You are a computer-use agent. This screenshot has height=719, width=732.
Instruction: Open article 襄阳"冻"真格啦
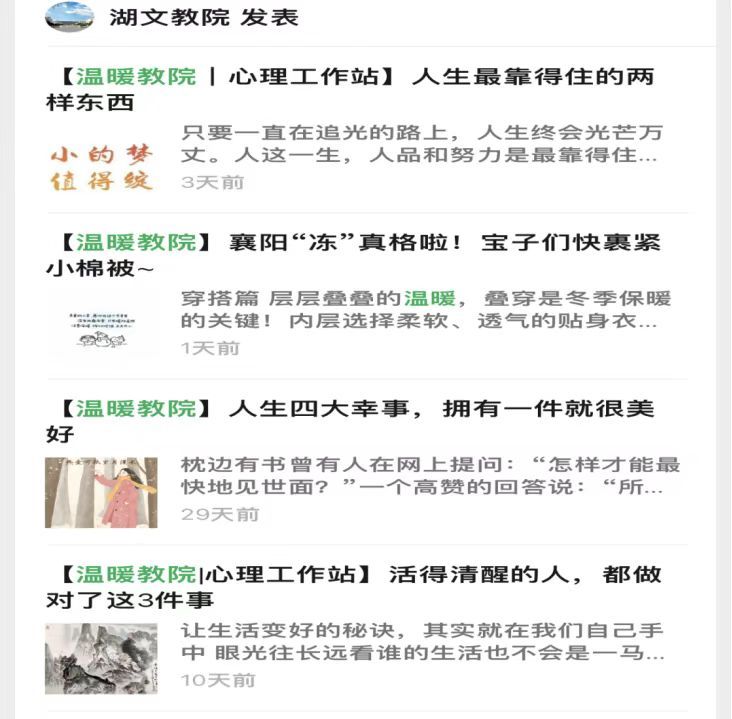(350, 255)
